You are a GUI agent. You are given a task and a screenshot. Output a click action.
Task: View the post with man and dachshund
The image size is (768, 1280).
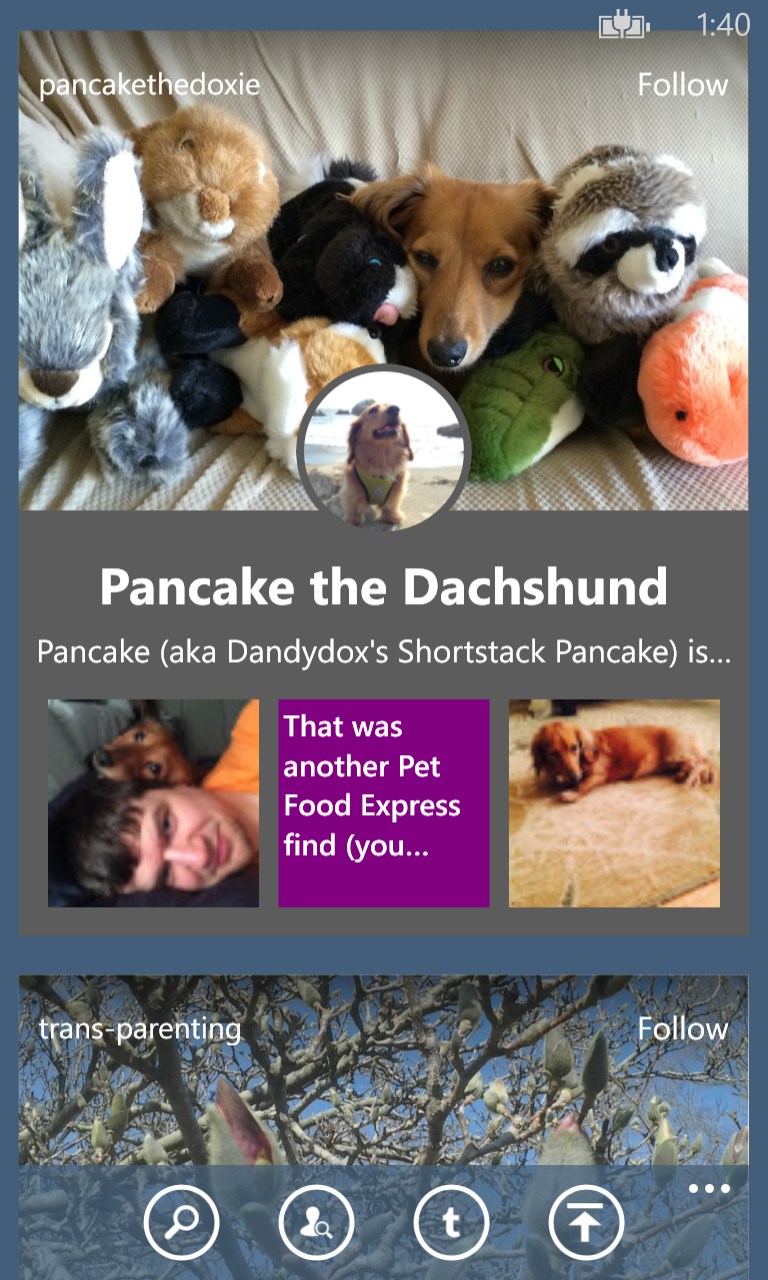point(153,803)
